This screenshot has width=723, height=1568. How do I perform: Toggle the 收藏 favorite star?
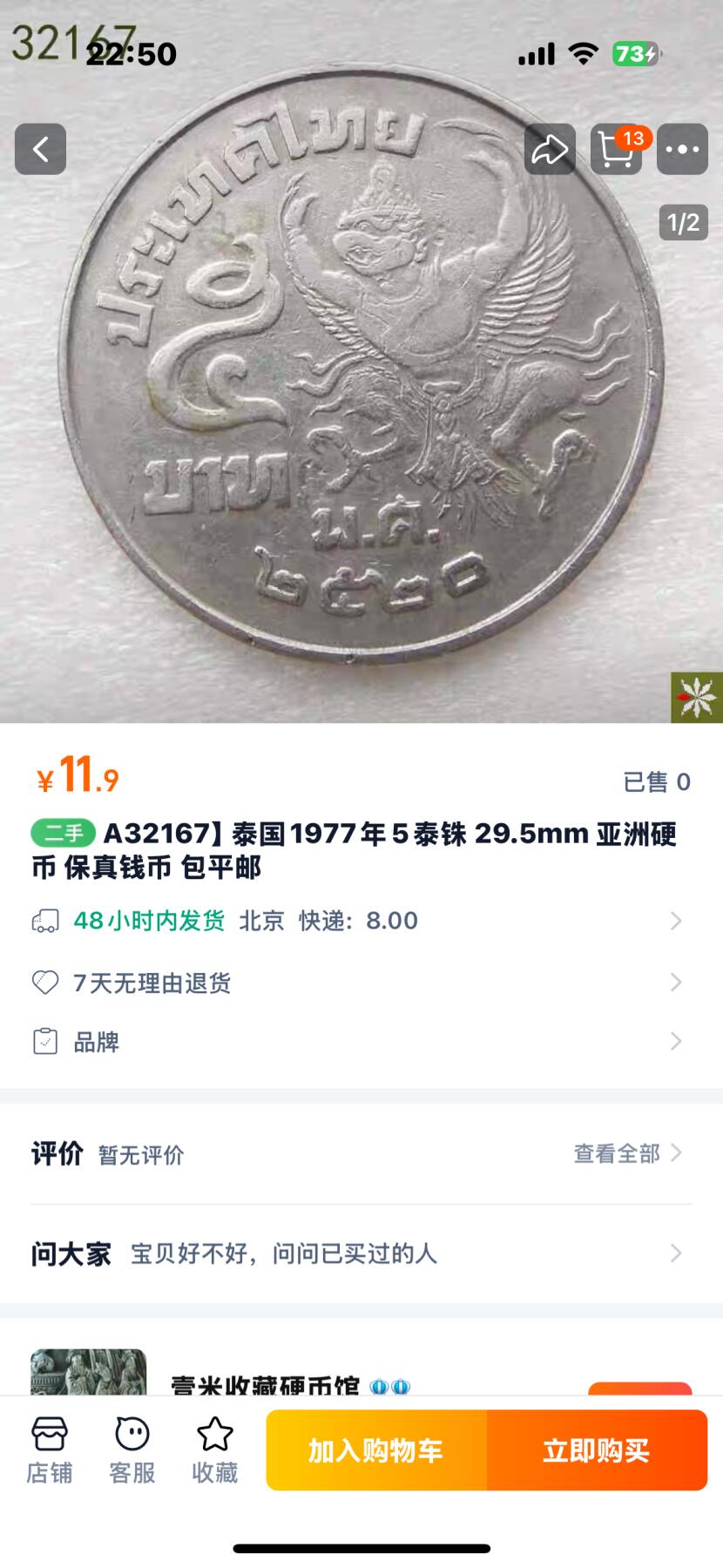point(214,1446)
